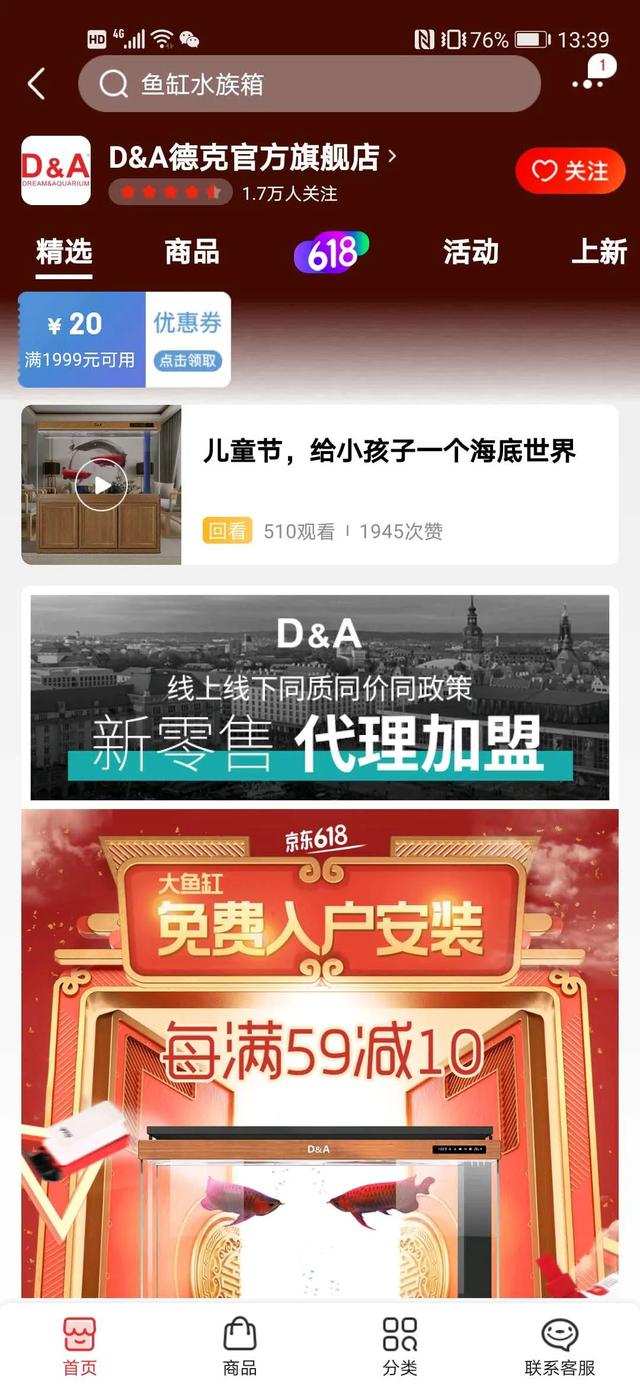Switch to the 商品 top tab
This screenshot has width=640, height=1387.
192,252
